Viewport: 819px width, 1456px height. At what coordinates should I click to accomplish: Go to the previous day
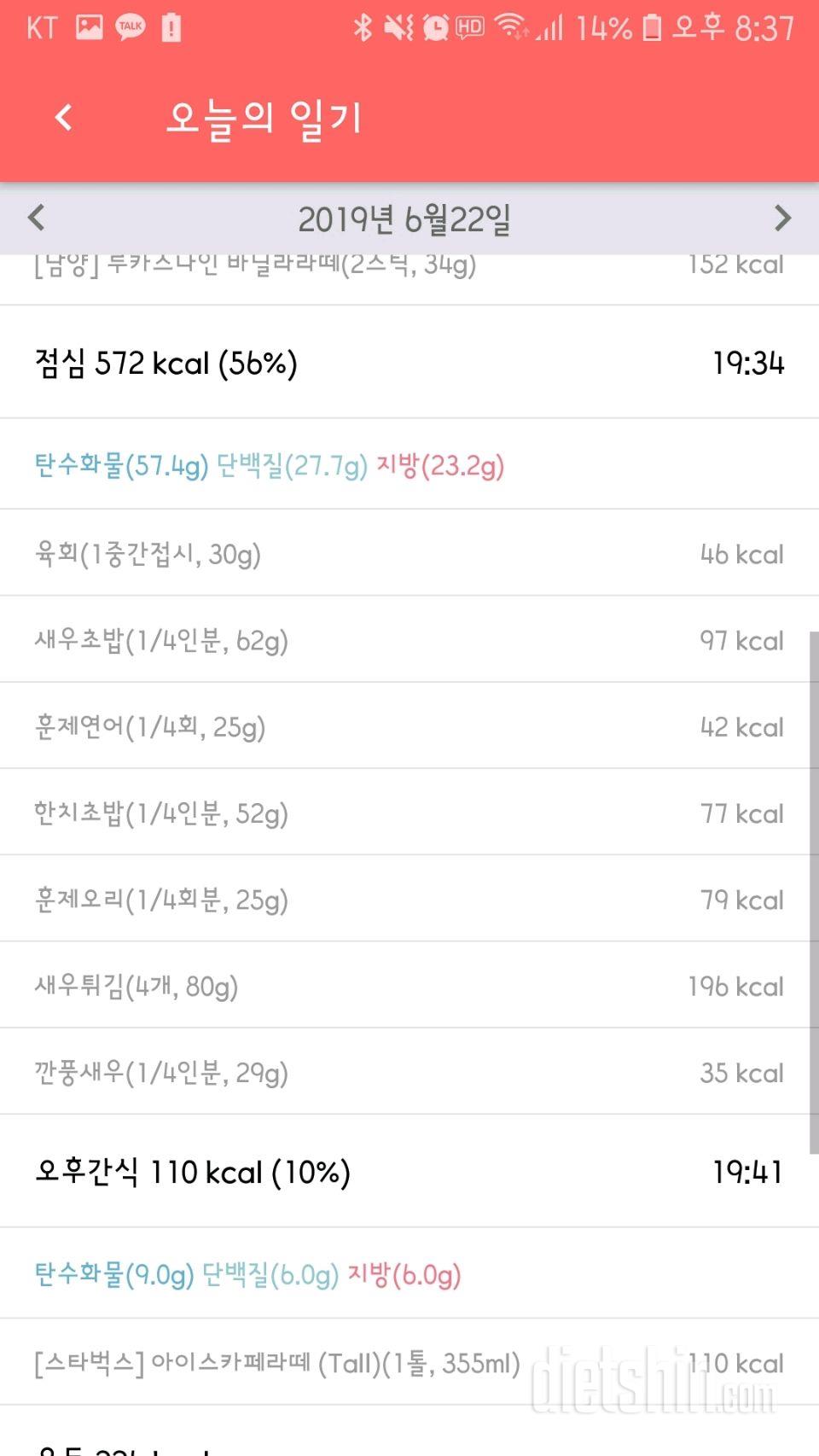[36, 218]
